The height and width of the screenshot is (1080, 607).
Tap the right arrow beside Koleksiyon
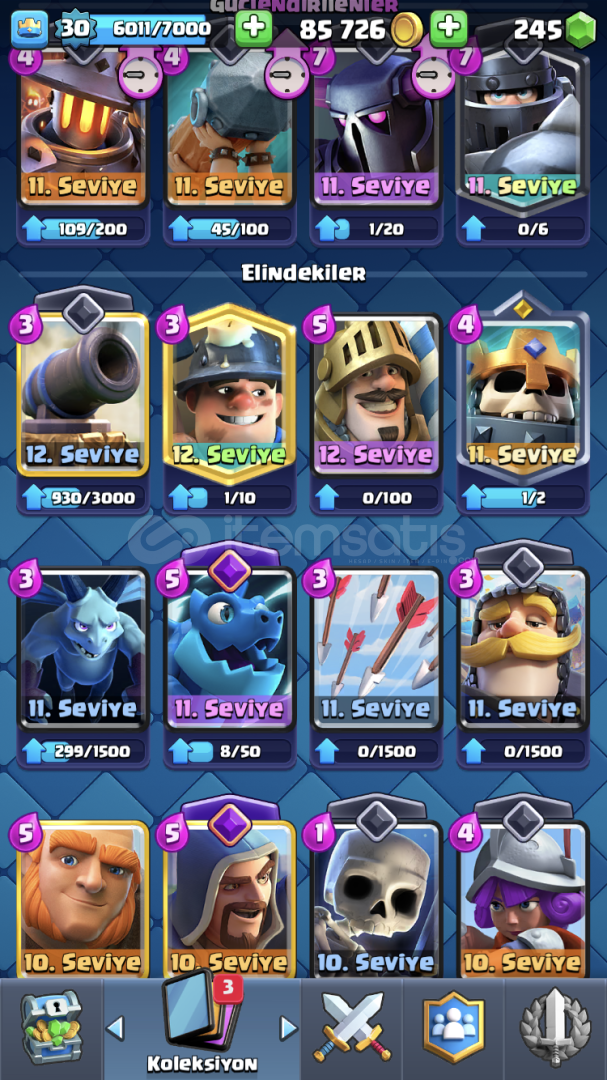coord(289,1028)
